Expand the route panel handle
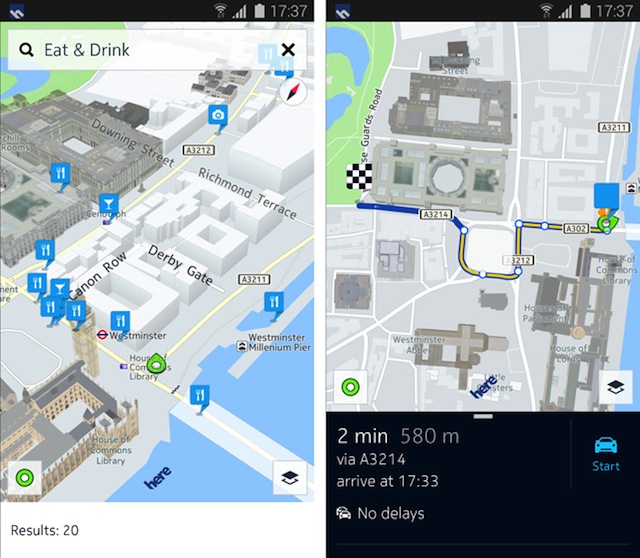Screen dimensions: 640x558 click(x=483, y=416)
